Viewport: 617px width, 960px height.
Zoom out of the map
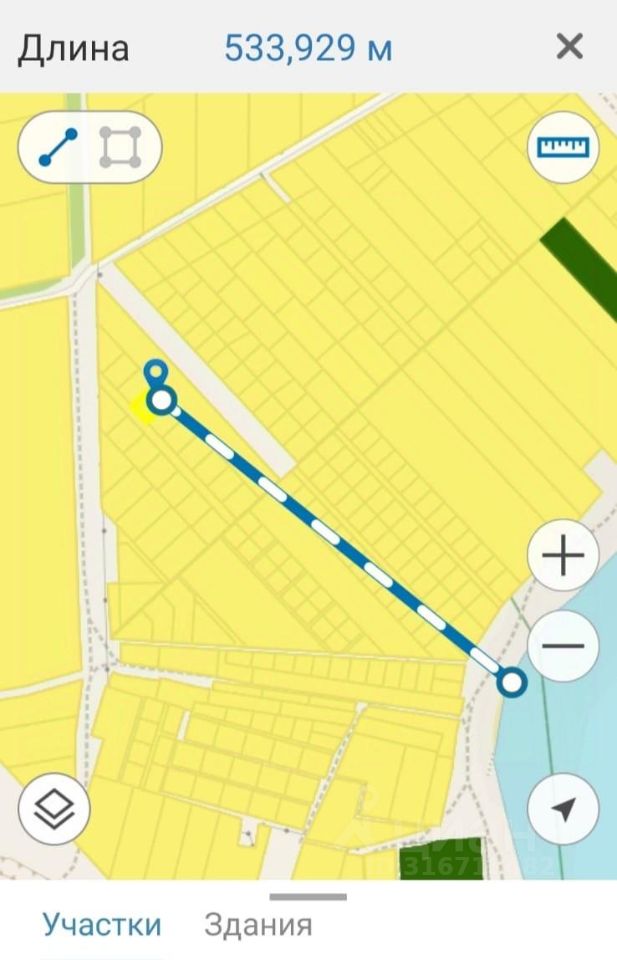click(563, 645)
